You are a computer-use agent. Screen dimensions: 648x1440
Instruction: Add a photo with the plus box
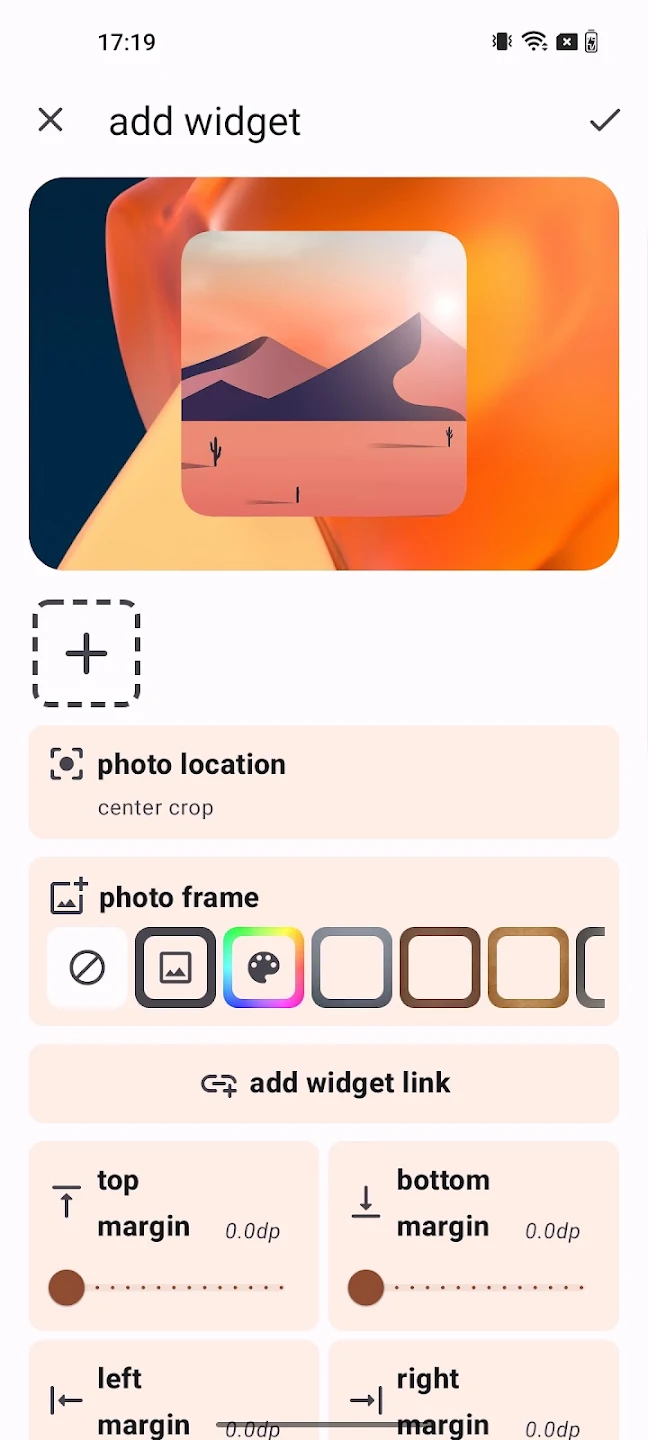coord(87,653)
